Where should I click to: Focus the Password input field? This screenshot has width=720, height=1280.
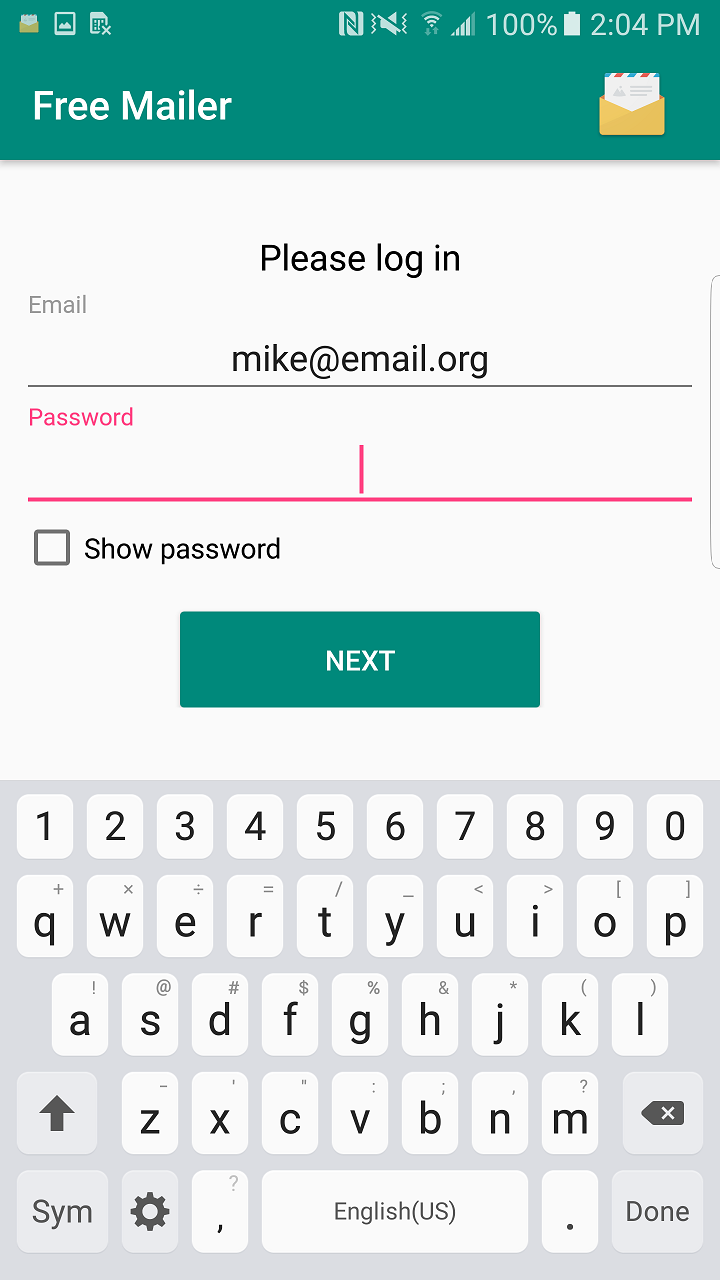[x=360, y=470]
